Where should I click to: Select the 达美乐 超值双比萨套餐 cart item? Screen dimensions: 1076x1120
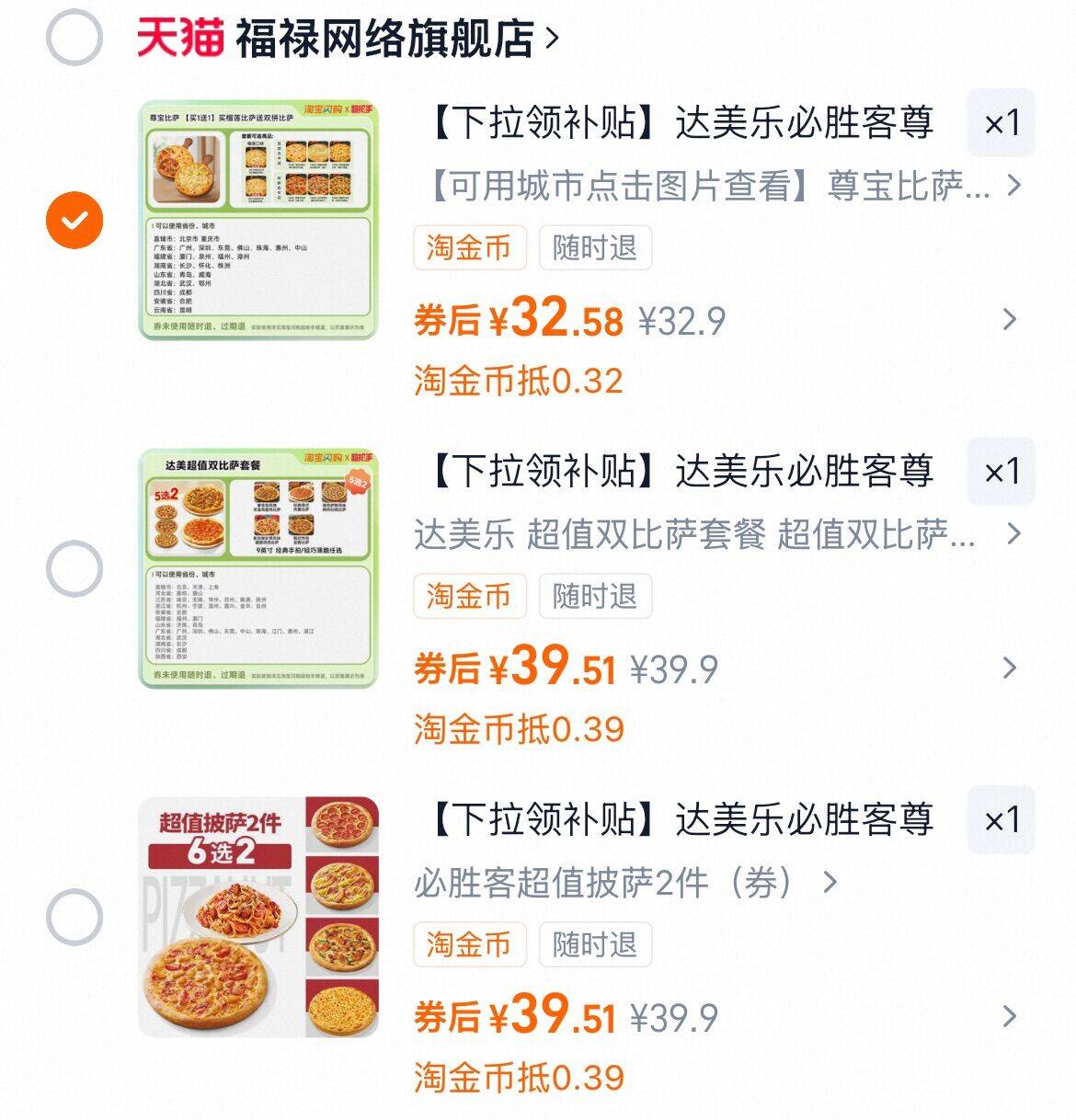tap(74, 569)
